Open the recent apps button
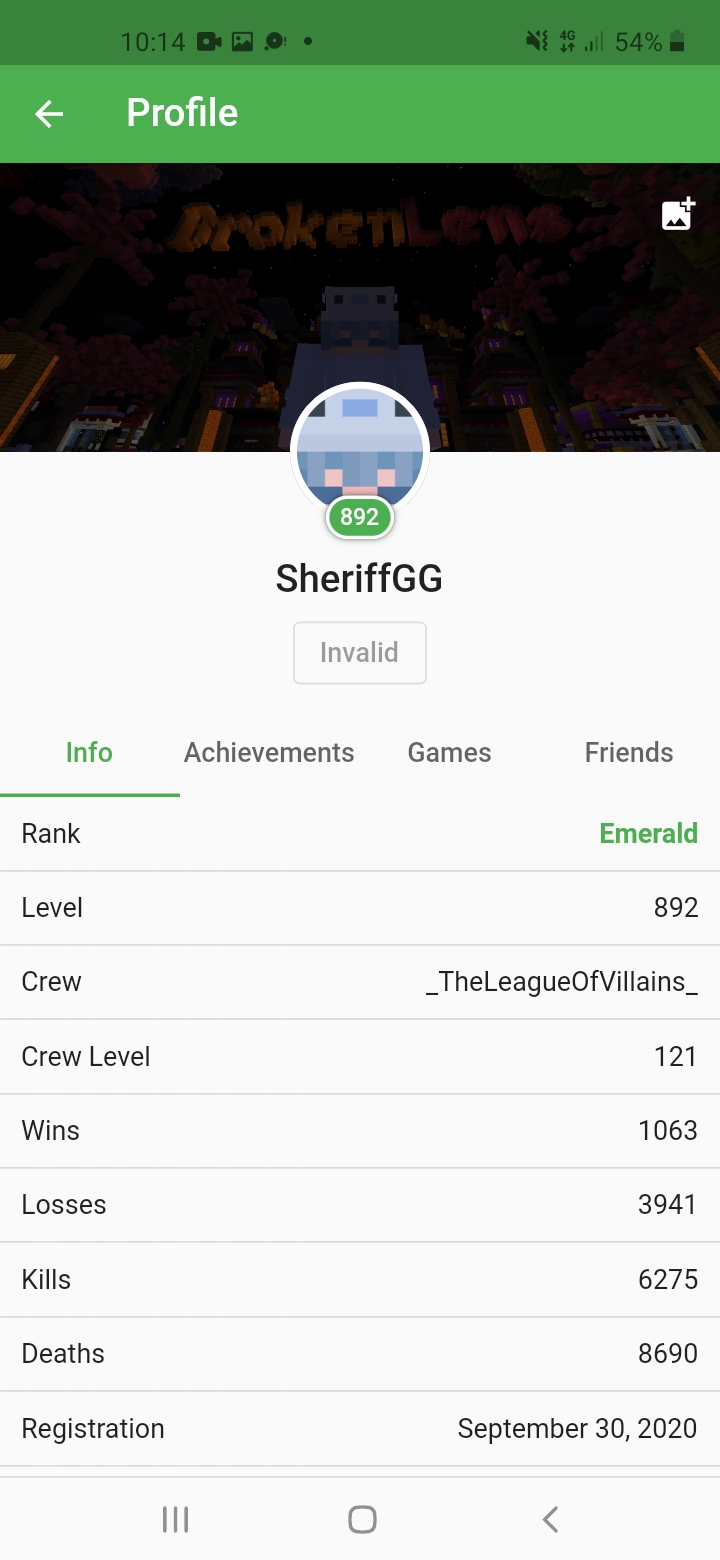Viewport: 720px width, 1560px height. point(175,1520)
